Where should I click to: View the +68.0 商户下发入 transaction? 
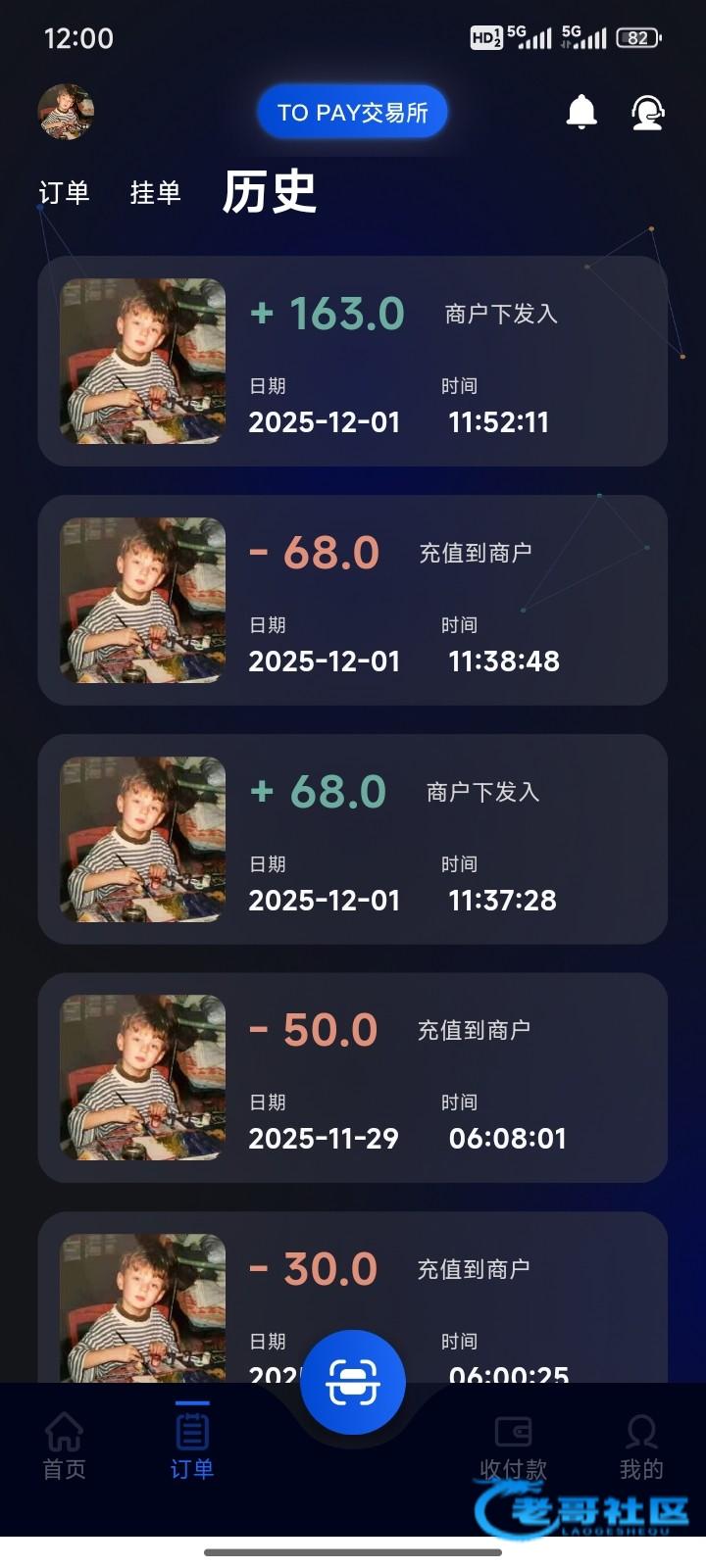353,839
